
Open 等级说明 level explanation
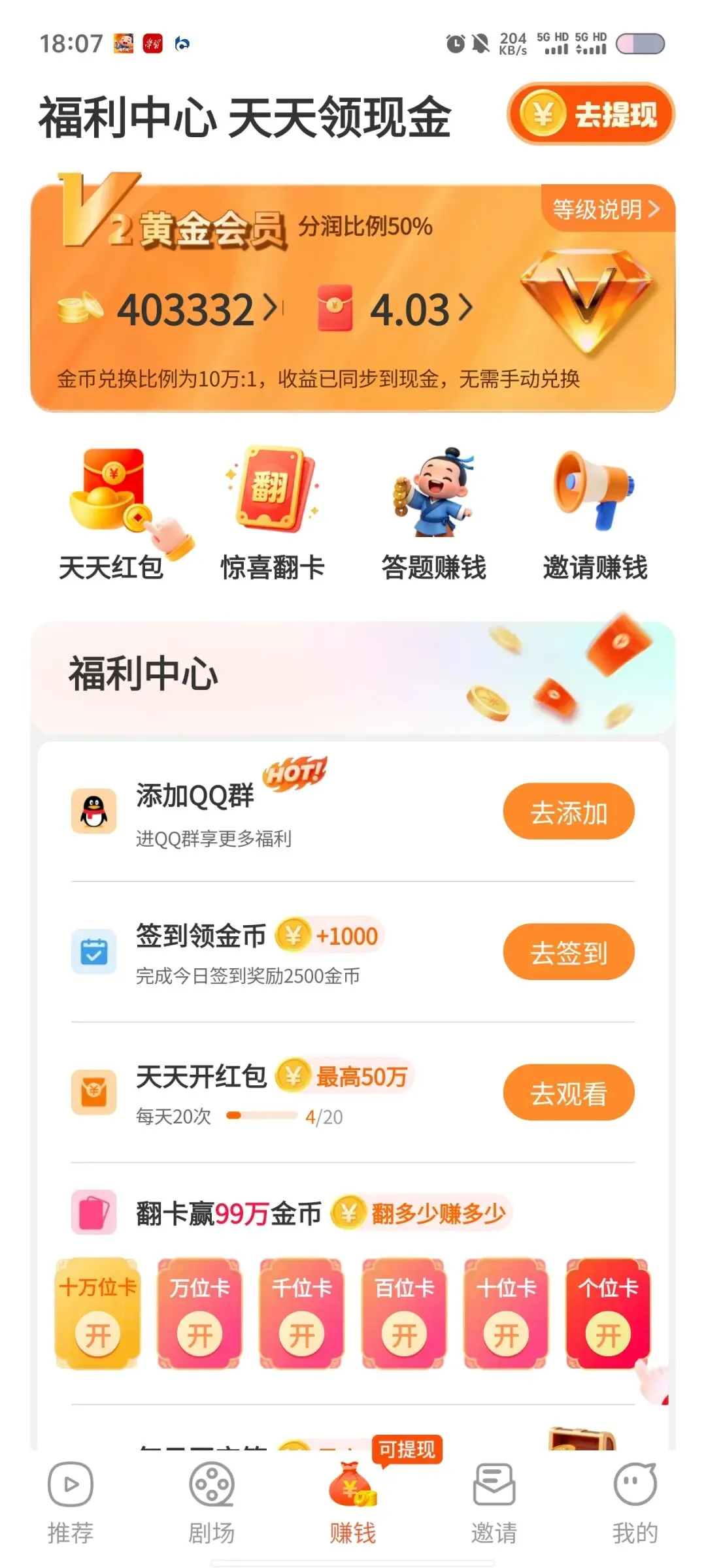pos(608,209)
